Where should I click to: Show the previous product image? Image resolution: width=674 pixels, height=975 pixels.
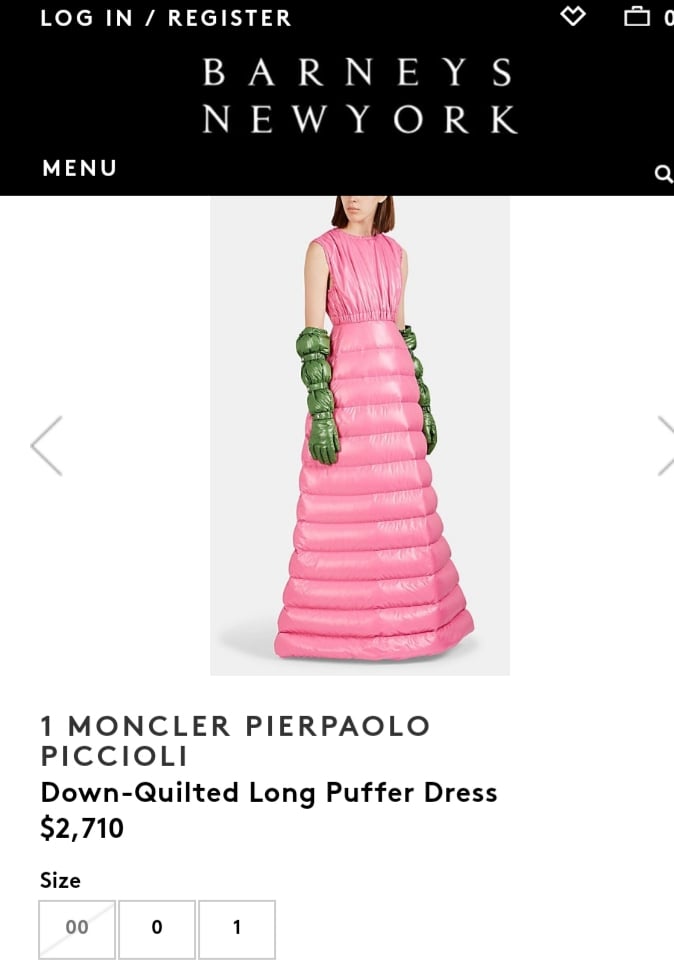coord(47,446)
